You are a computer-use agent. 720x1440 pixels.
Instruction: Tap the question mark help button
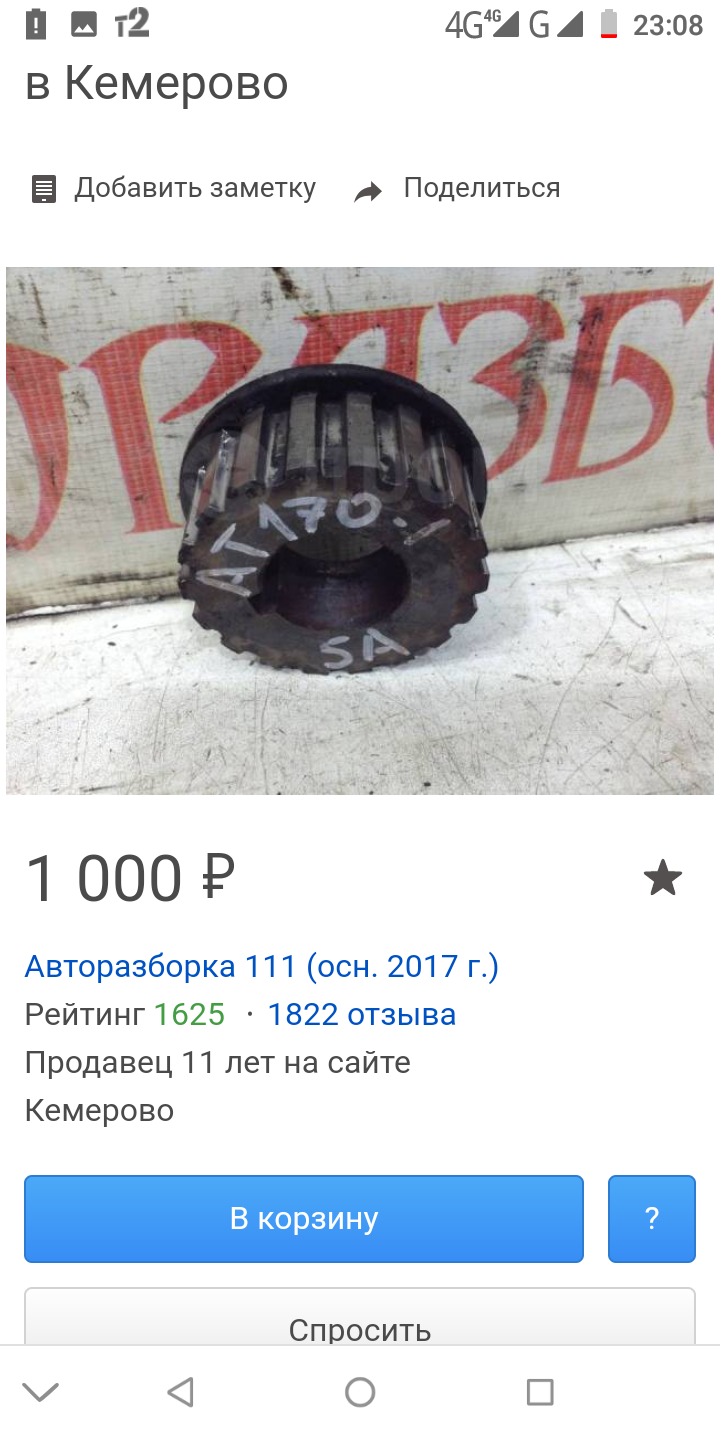point(652,1218)
